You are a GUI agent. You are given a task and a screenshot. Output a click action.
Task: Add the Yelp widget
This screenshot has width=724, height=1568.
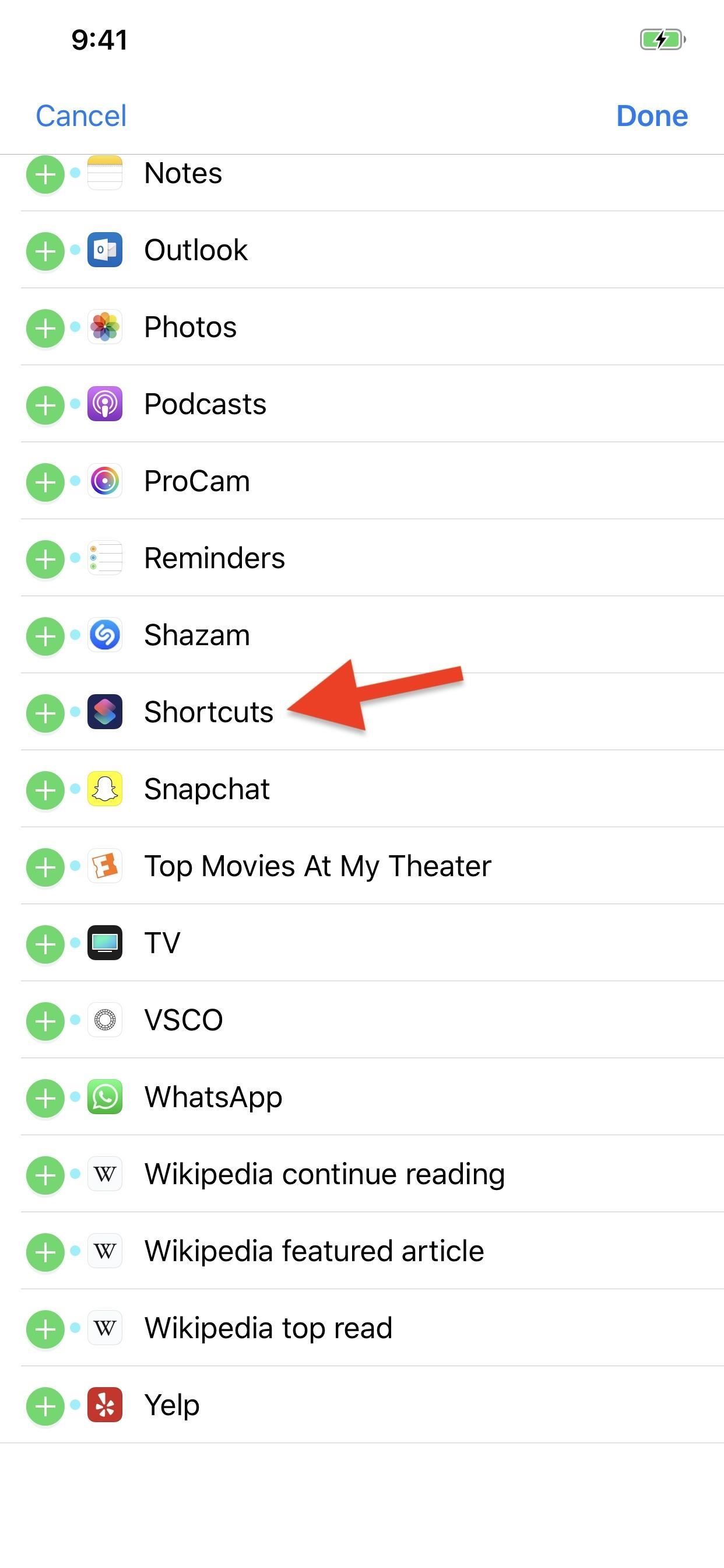point(44,1405)
